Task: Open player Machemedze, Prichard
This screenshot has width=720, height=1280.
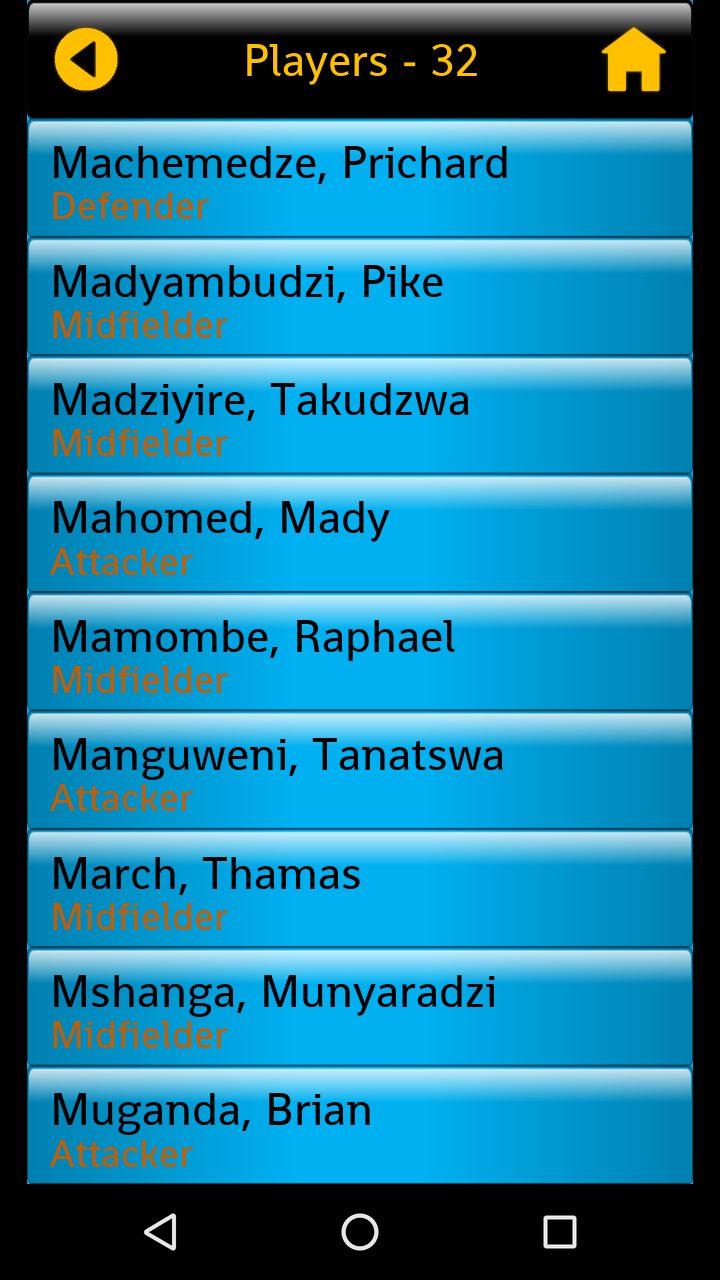Action: tap(360, 179)
